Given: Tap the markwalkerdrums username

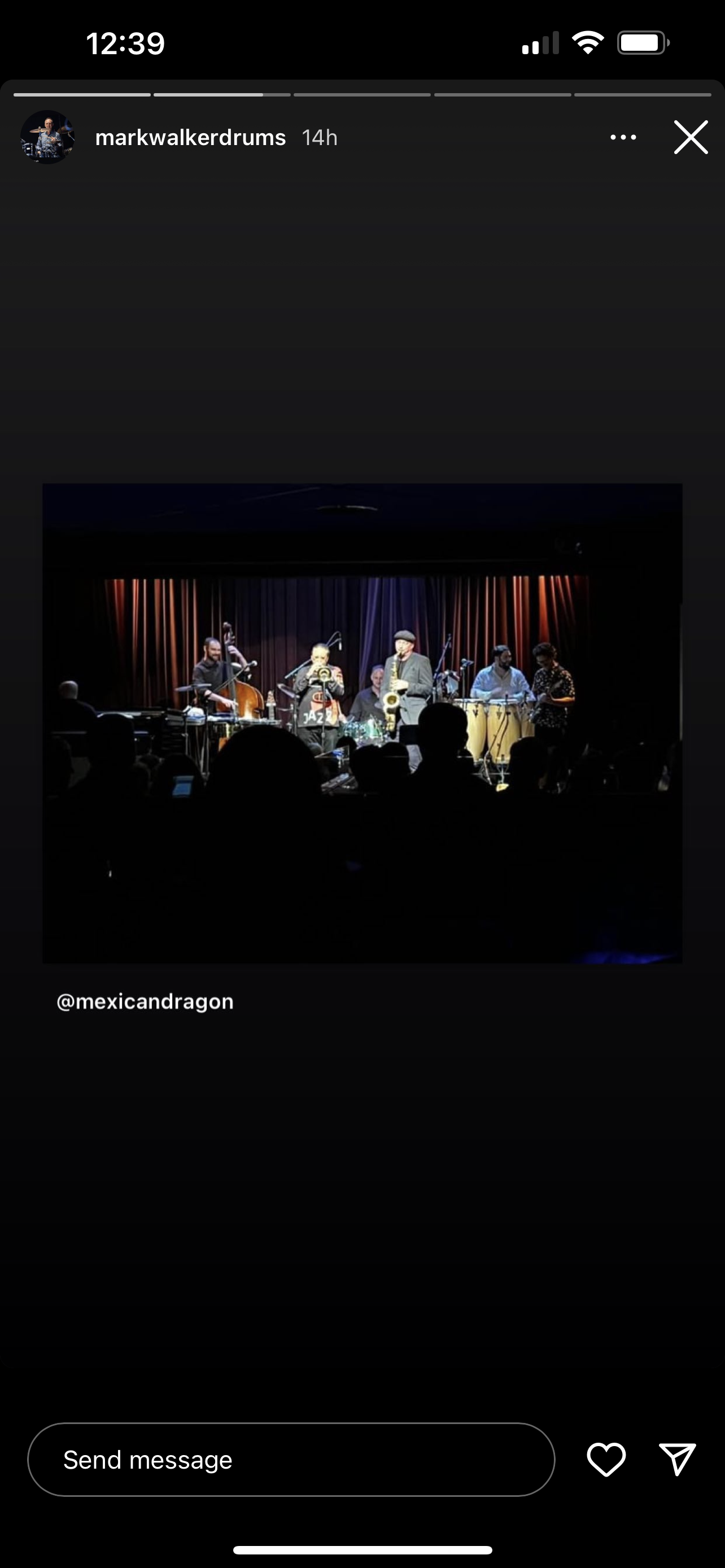Looking at the screenshot, I should click(190, 138).
